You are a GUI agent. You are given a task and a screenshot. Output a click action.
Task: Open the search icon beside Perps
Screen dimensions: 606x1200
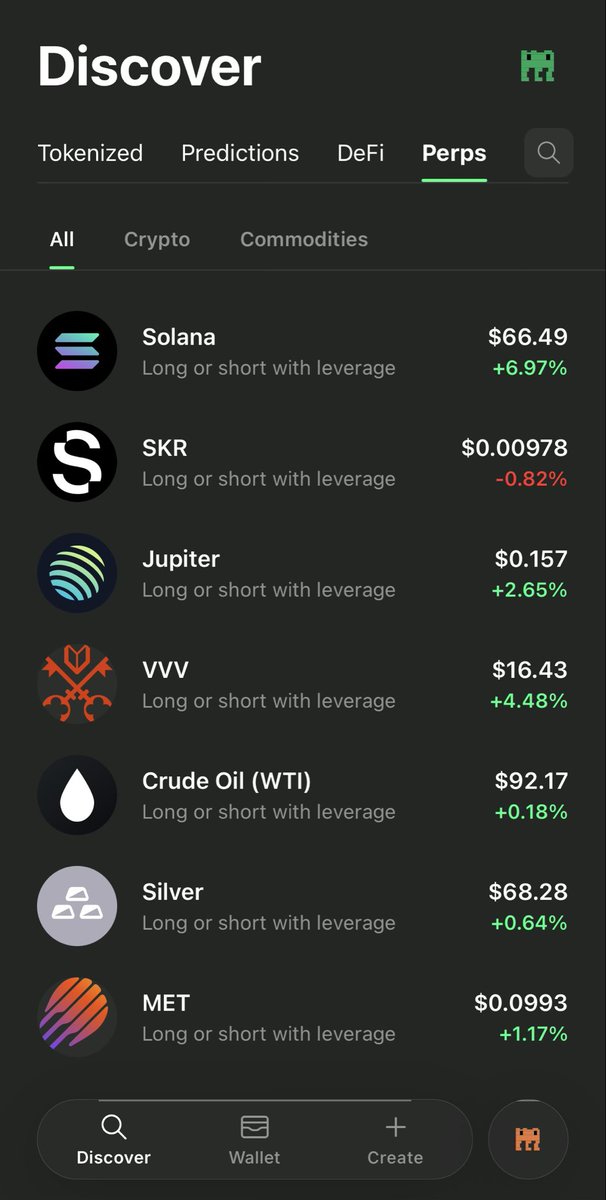tap(548, 153)
